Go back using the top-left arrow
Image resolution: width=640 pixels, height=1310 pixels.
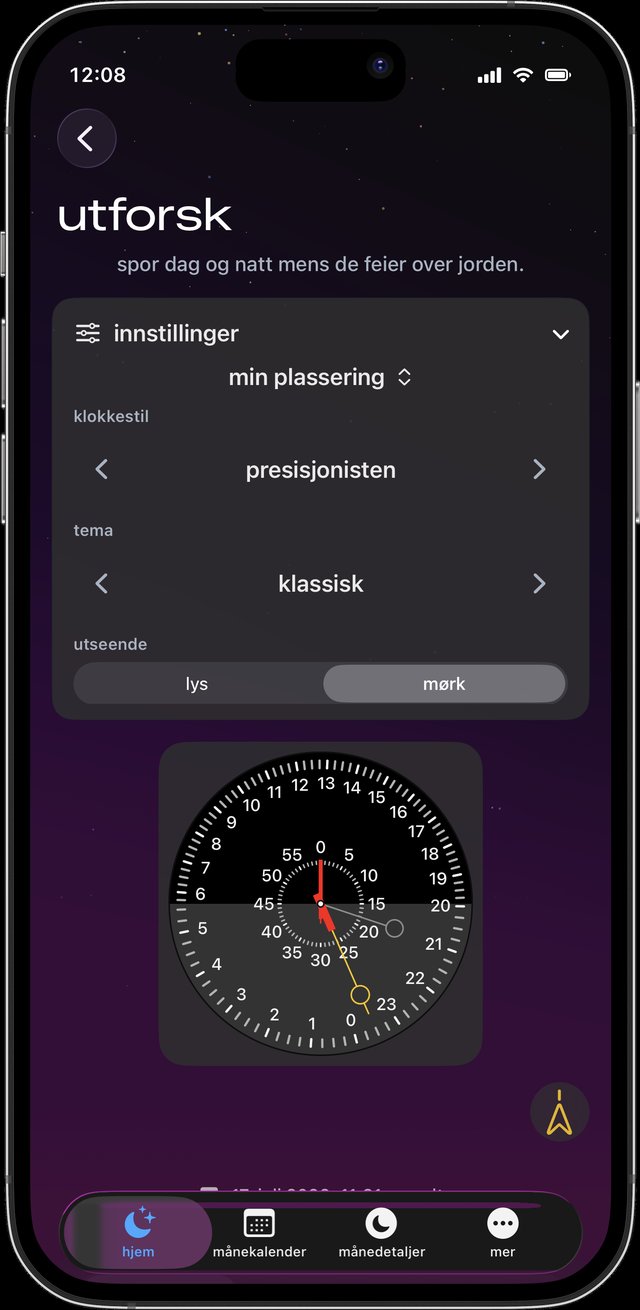[x=87, y=138]
